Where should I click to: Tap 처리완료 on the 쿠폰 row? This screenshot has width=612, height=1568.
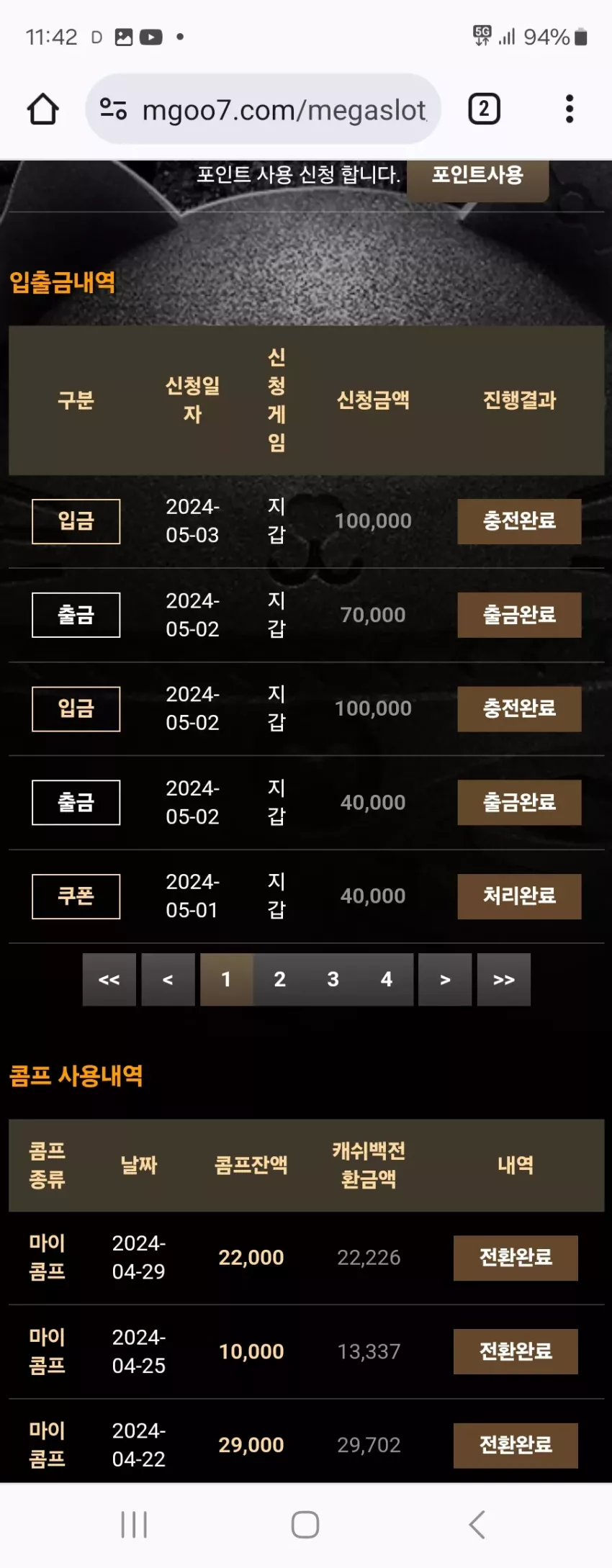click(519, 896)
